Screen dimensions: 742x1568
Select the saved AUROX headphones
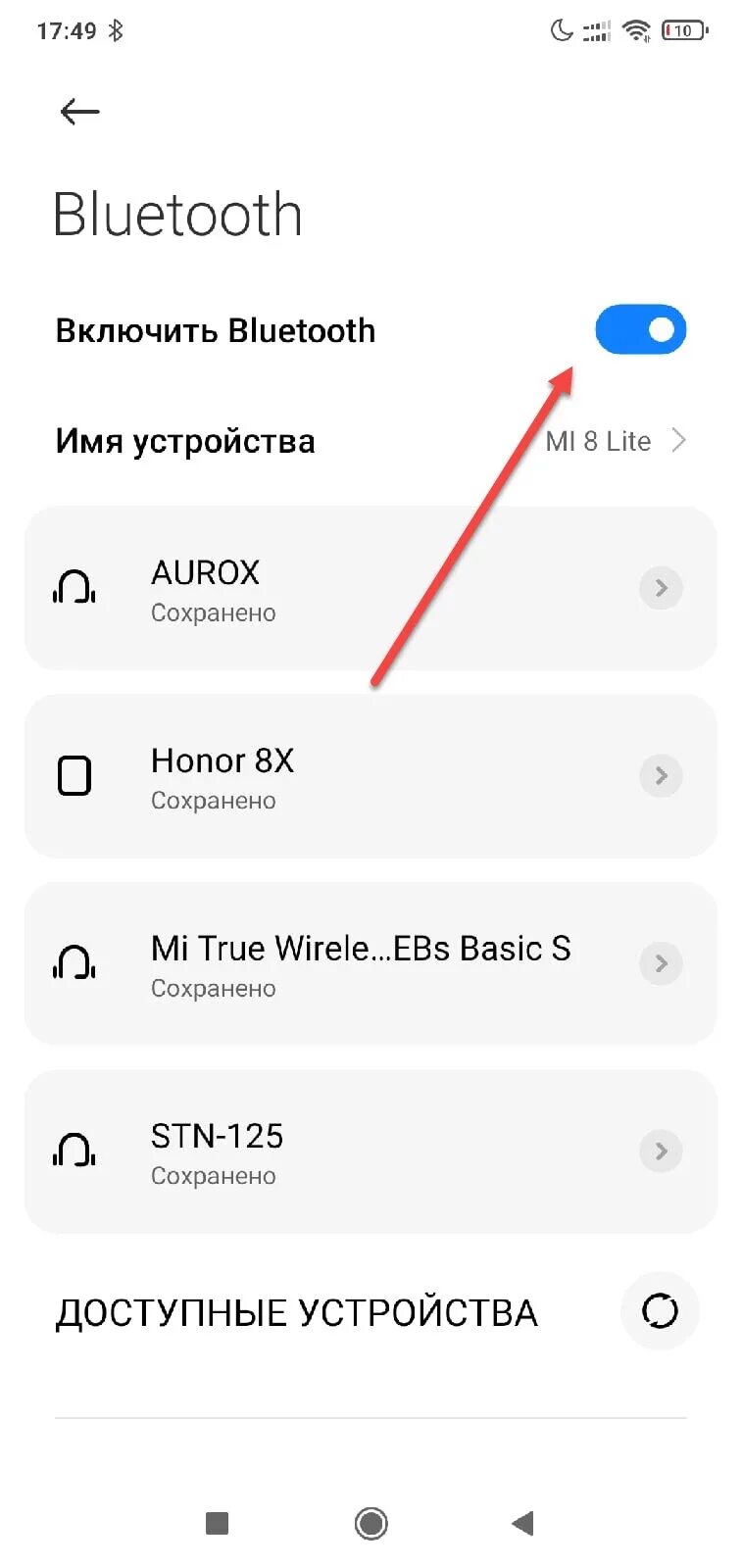click(x=294, y=588)
